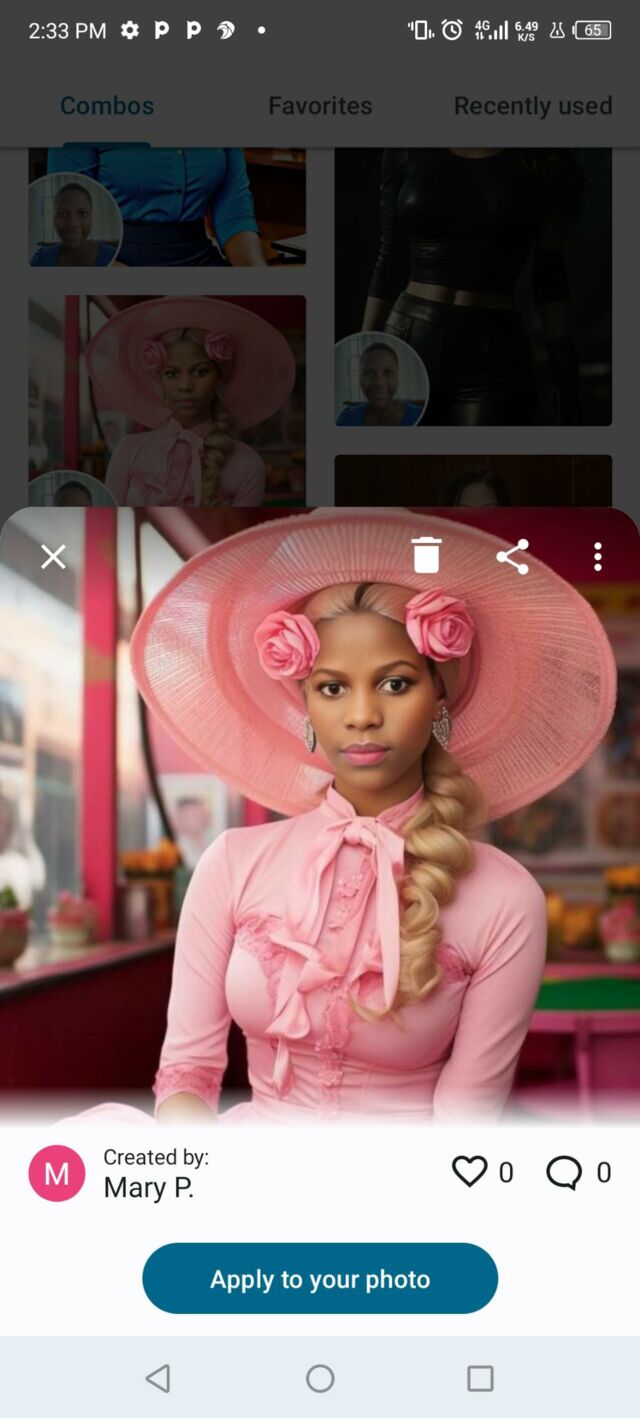Image resolution: width=640 pixels, height=1418 pixels.
Task: Switch to the Recently used tab
Action: pyautogui.click(x=533, y=106)
